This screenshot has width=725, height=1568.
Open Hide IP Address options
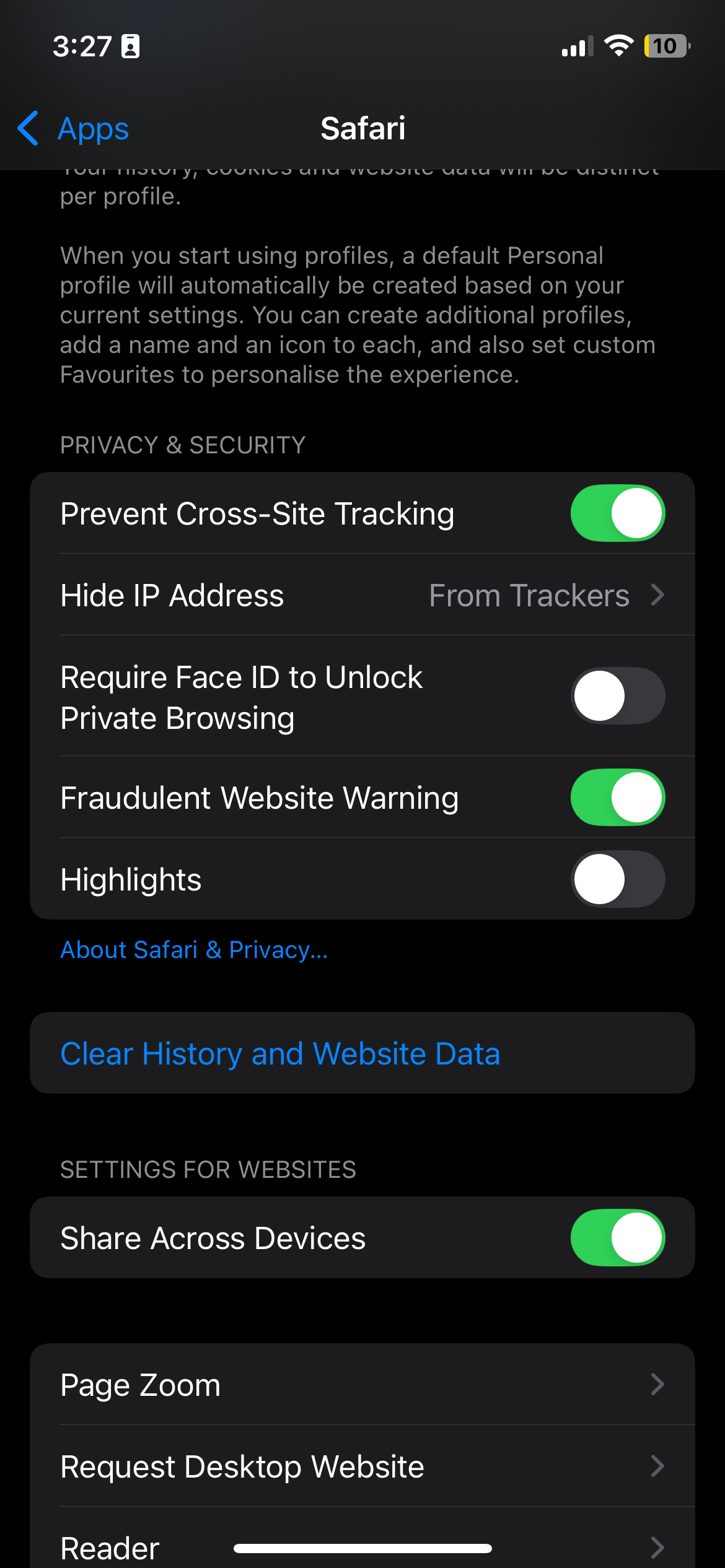point(362,595)
